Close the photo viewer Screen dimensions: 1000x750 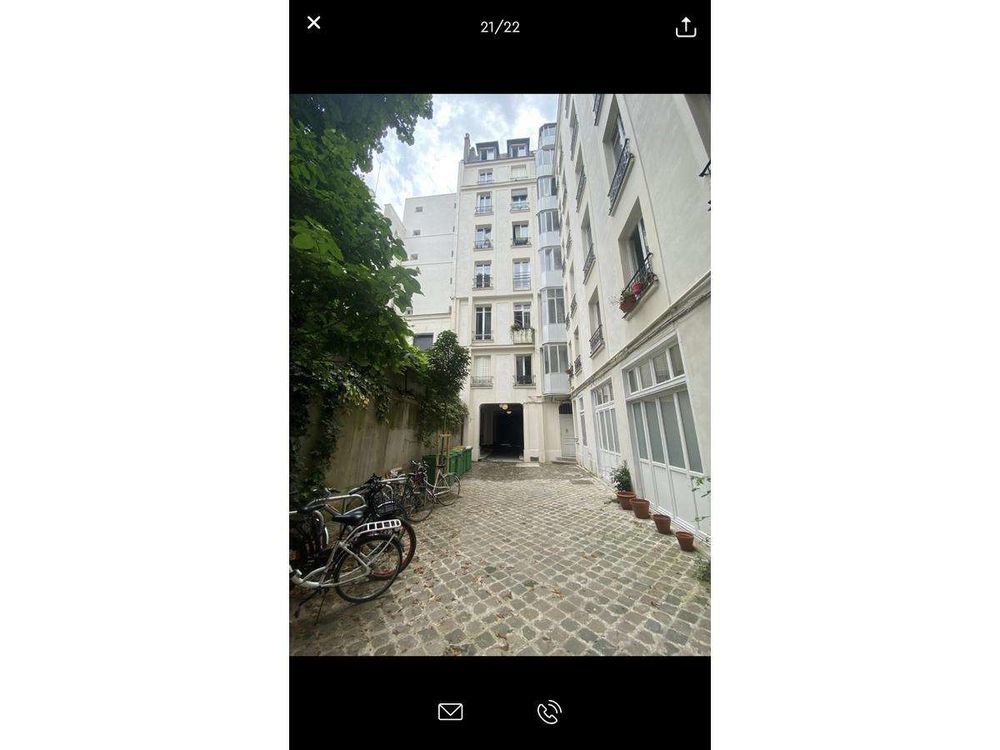[314, 23]
